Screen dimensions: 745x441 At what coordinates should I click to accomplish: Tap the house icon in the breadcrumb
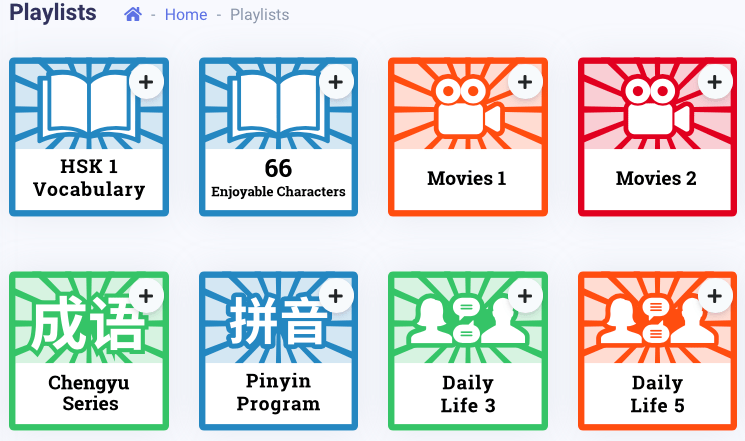click(133, 15)
